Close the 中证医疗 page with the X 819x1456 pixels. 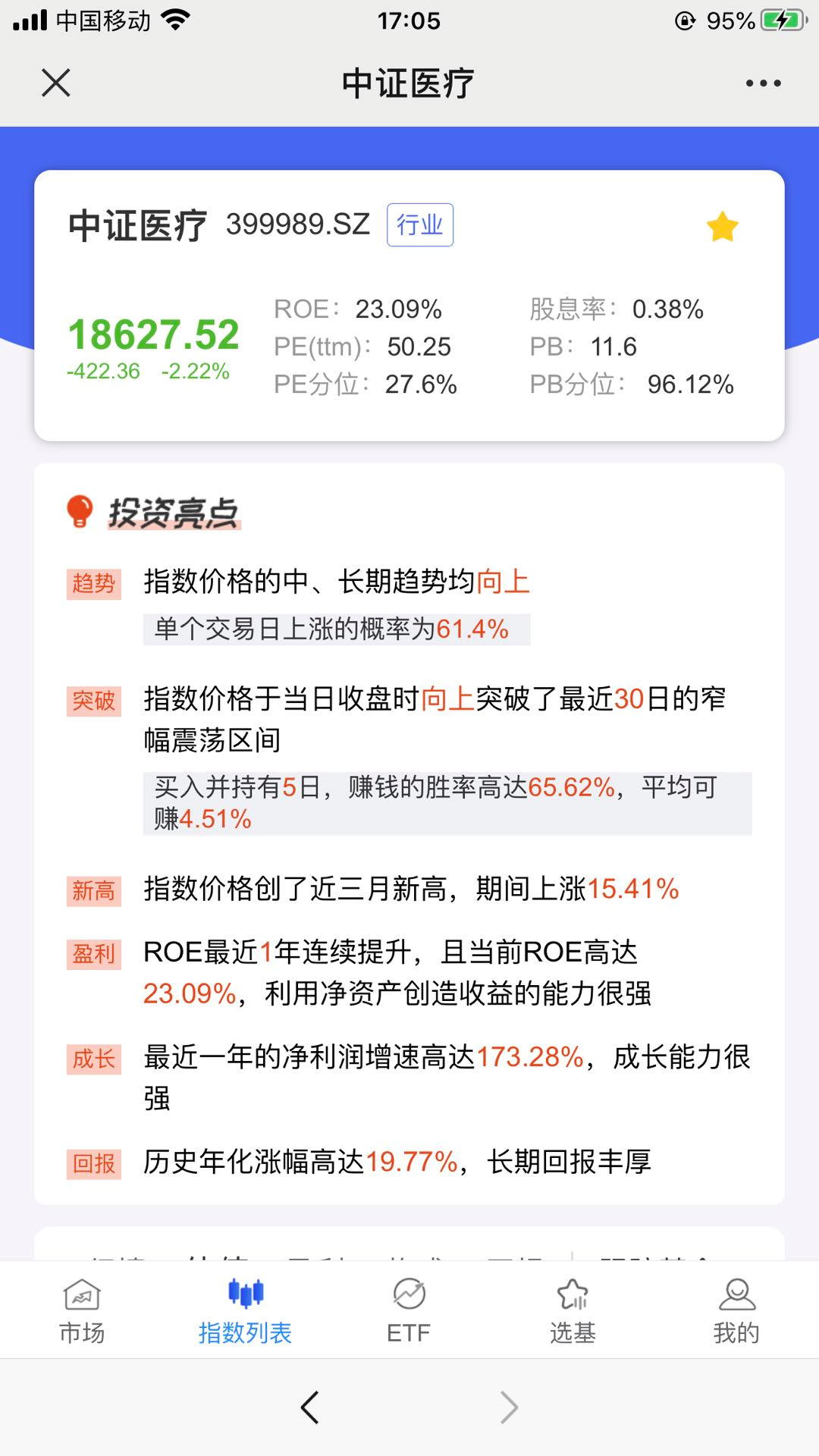click(55, 83)
